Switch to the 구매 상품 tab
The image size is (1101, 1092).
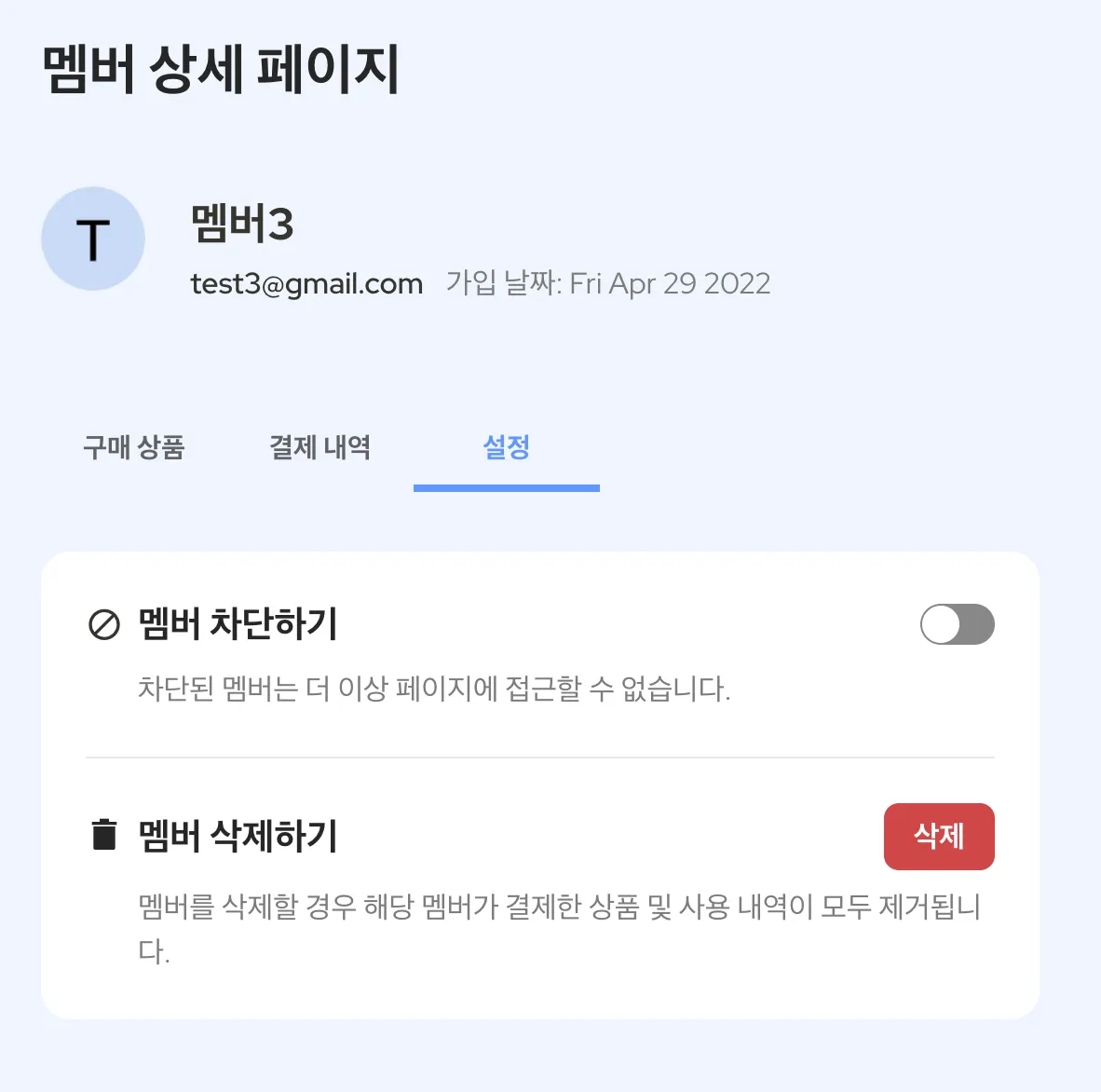(x=134, y=448)
